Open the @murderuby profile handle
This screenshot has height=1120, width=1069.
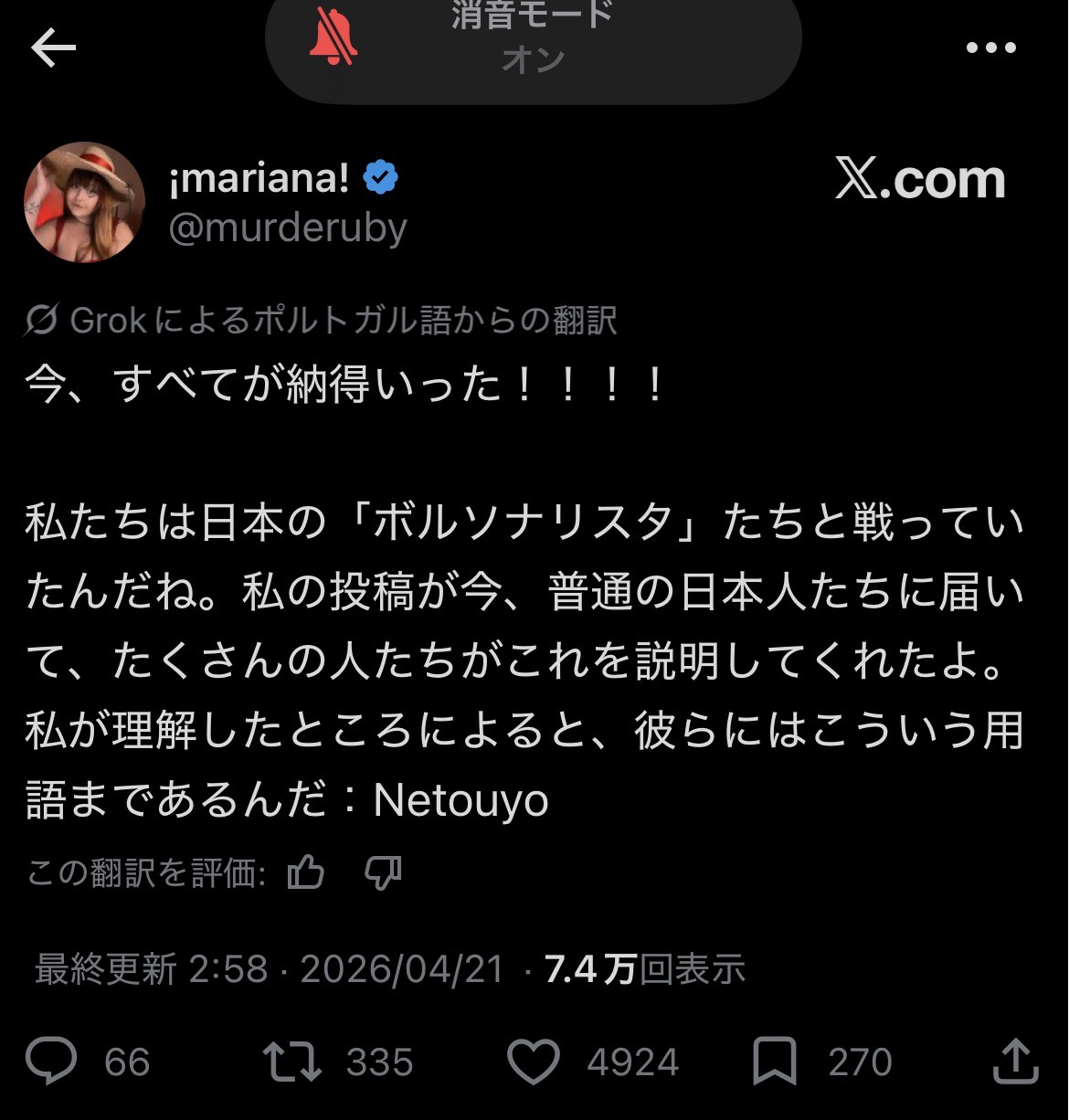[288, 227]
